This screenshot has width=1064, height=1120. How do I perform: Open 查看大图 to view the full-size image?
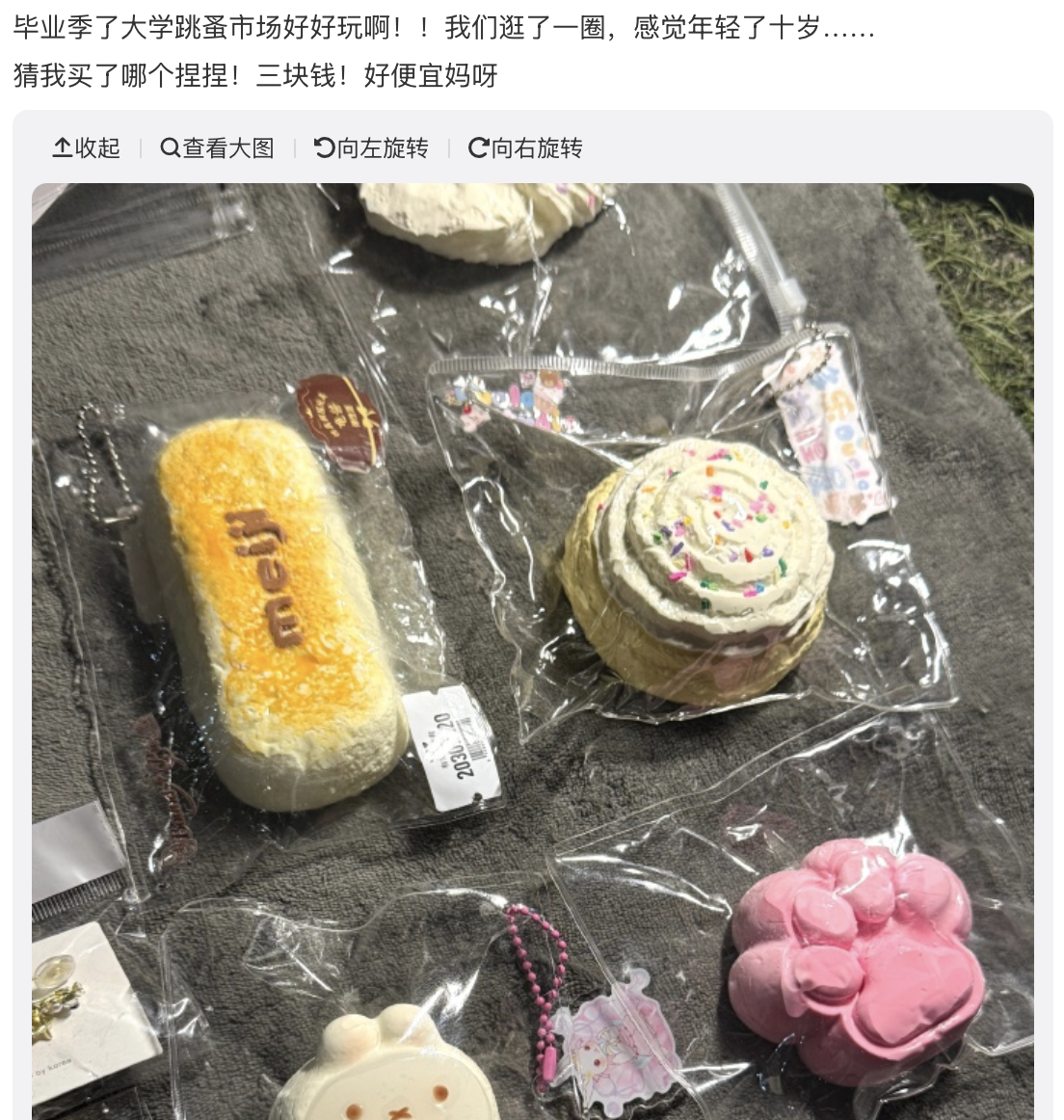(x=218, y=148)
